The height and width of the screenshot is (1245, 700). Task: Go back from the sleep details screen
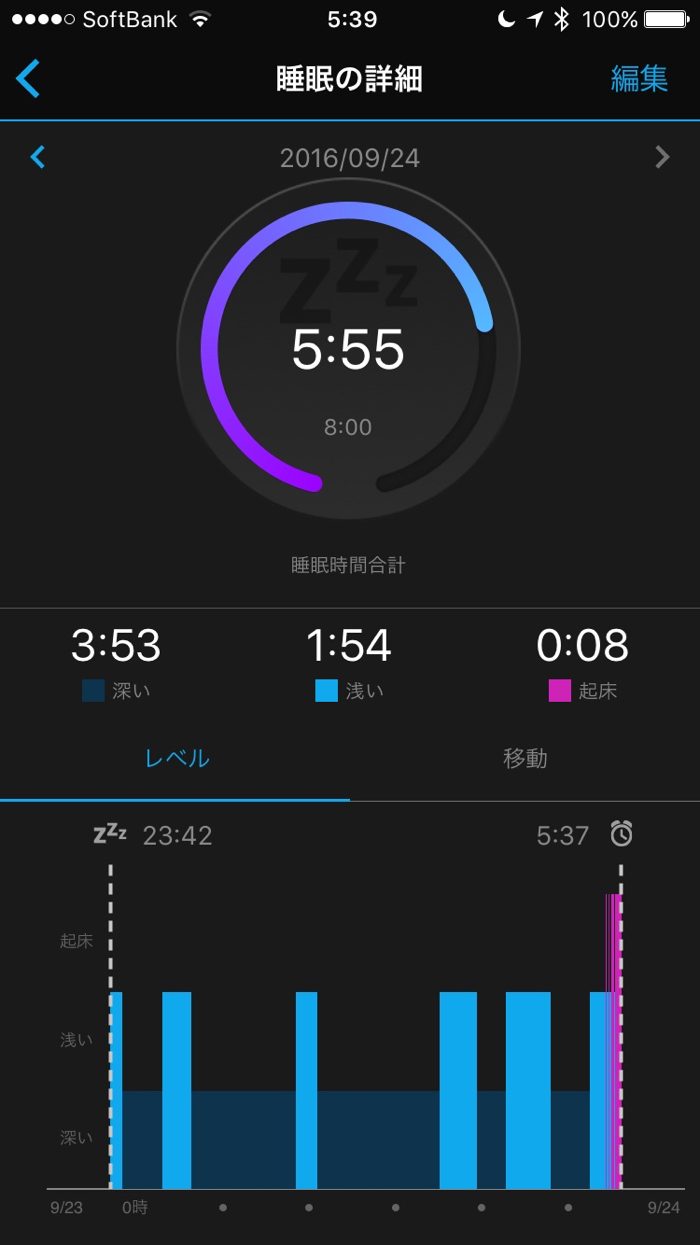[29, 79]
